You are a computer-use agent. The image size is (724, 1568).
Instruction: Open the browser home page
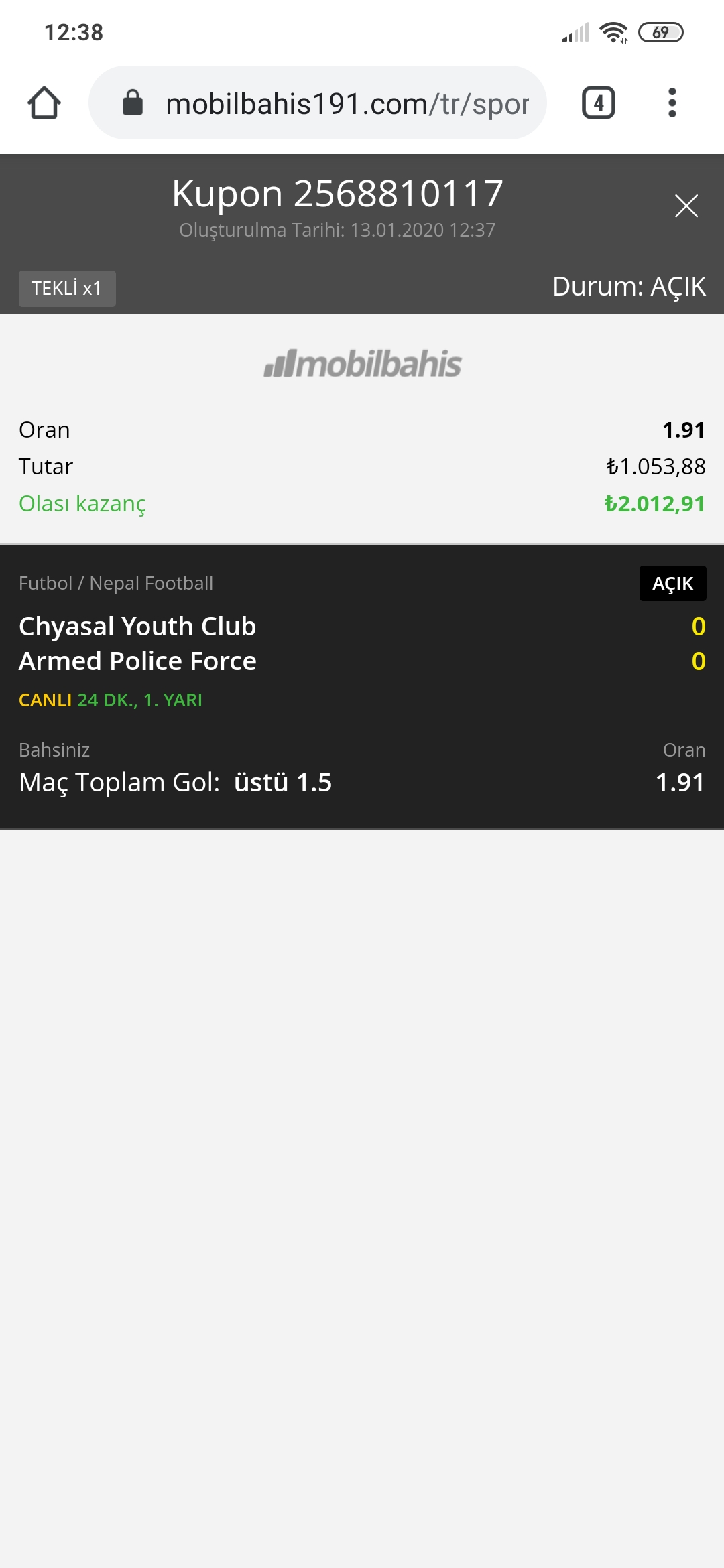pyautogui.click(x=44, y=103)
